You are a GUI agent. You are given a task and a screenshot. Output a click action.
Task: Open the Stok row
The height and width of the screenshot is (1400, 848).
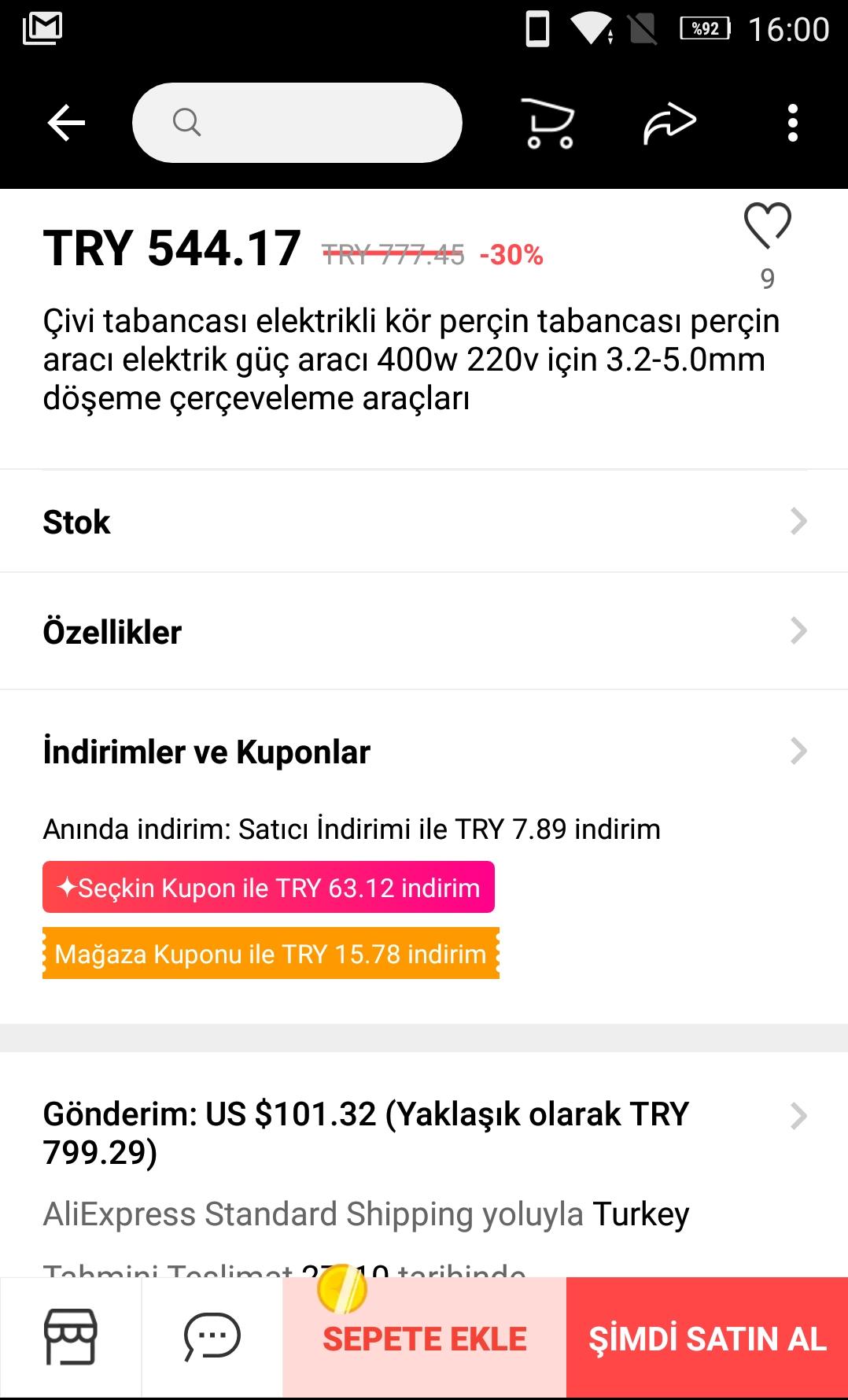tap(424, 522)
